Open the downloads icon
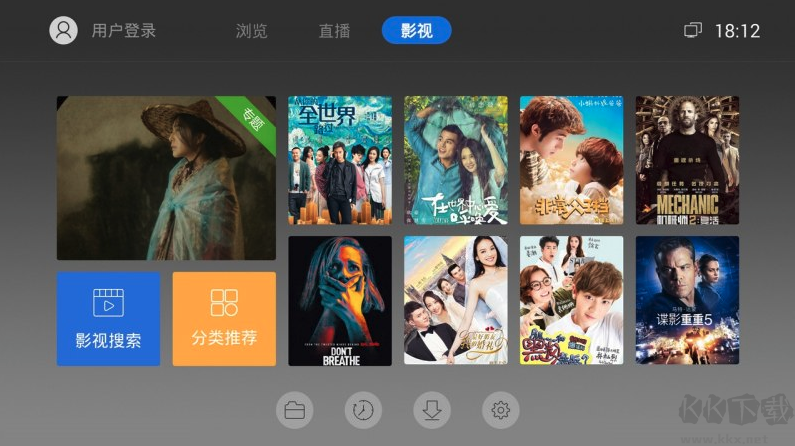This screenshot has width=795, height=446. 432,409
